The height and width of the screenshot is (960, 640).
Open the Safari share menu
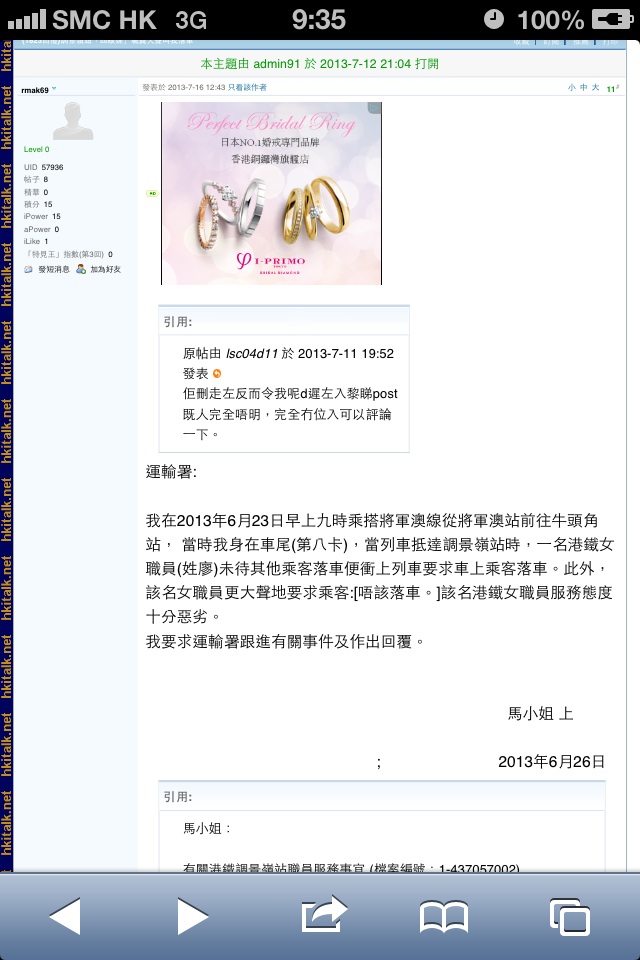[x=322, y=914]
